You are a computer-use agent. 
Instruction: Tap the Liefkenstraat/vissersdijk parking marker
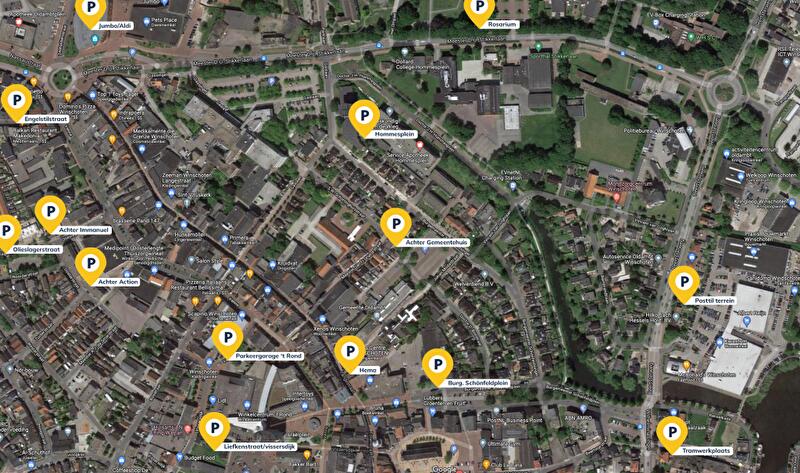(214, 427)
